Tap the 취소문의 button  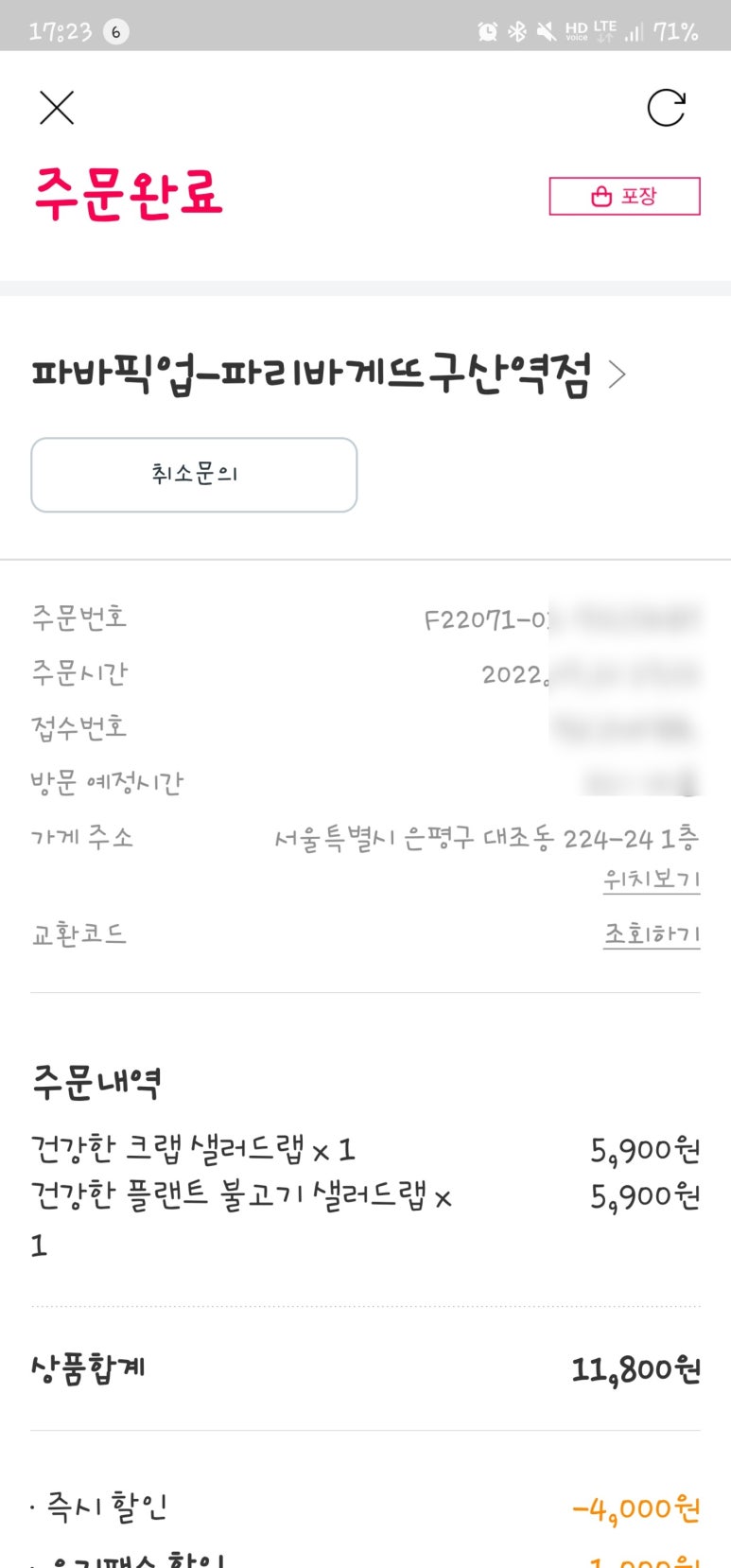pos(194,475)
